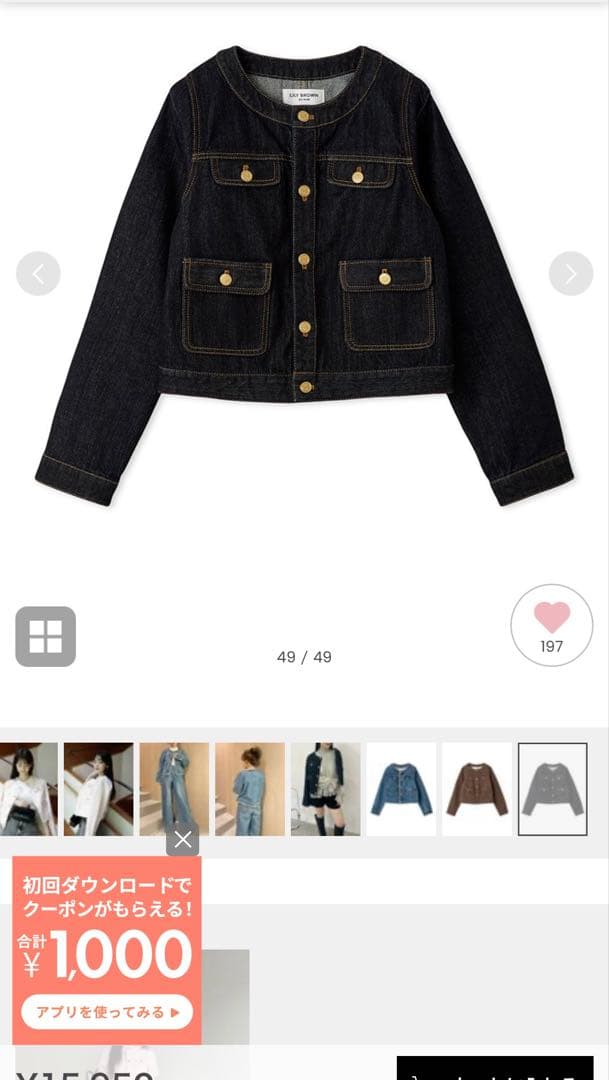Image resolution: width=609 pixels, height=1080 pixels.
Task: Favorite this jacket with the heart
Action: [x=551, y=625]
